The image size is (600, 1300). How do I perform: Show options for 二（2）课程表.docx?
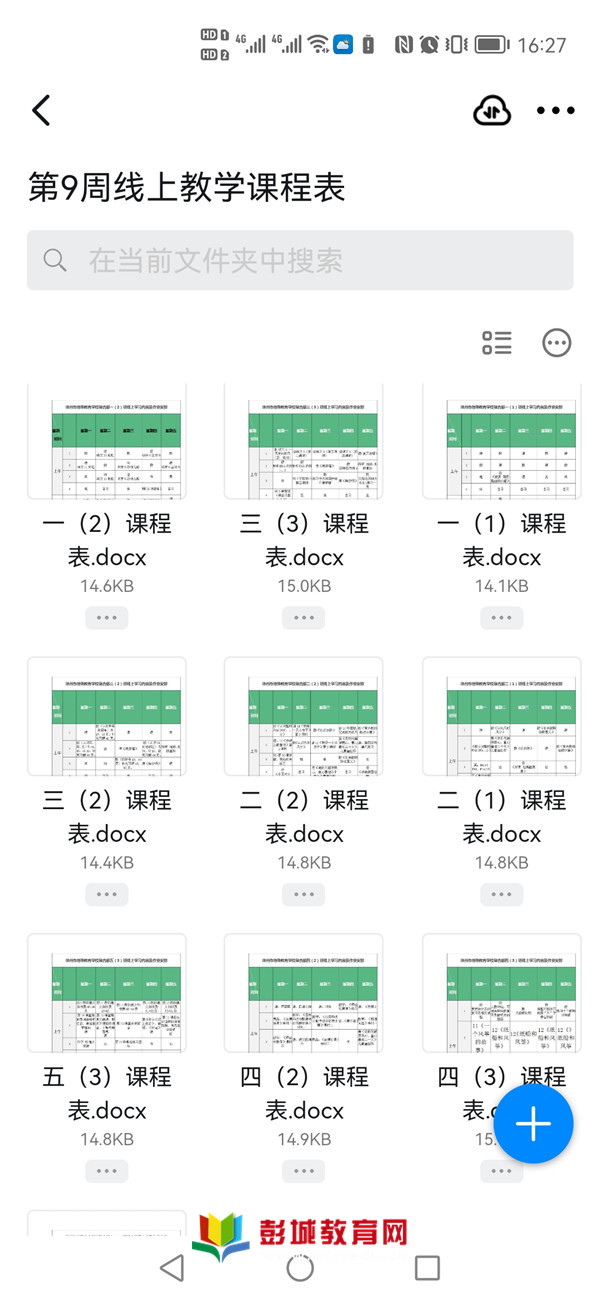tap(304, 894)
